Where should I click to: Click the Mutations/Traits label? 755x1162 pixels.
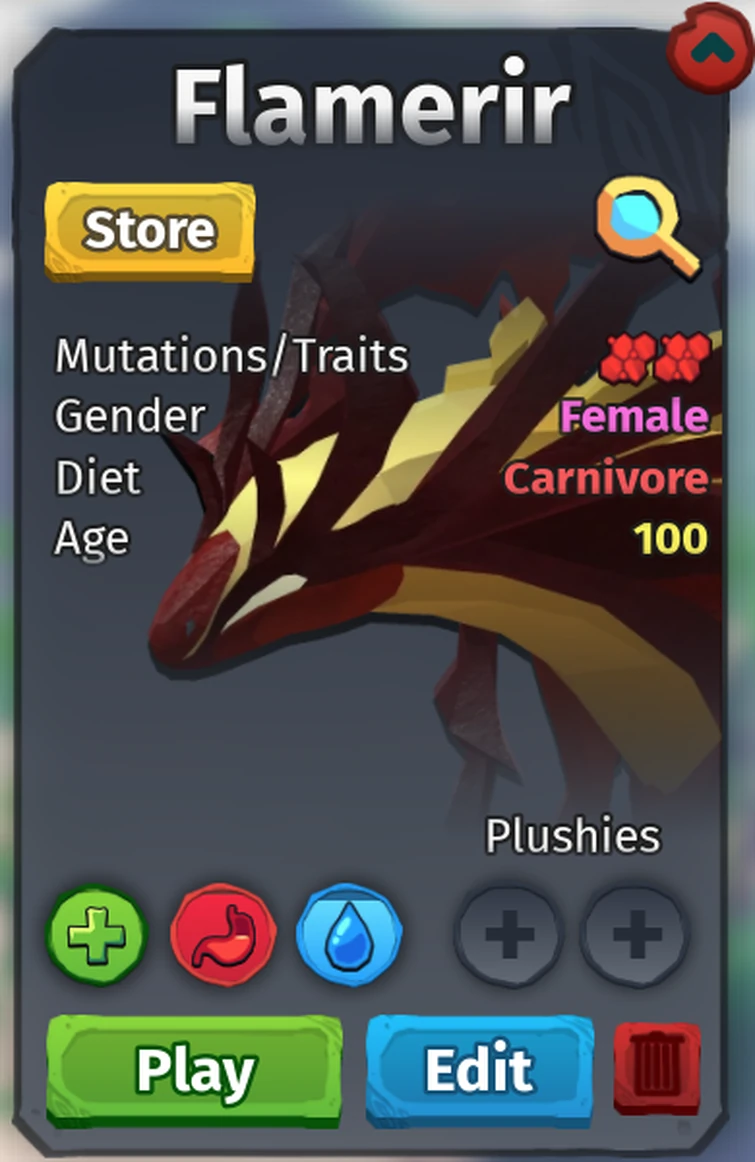(232, 356)
